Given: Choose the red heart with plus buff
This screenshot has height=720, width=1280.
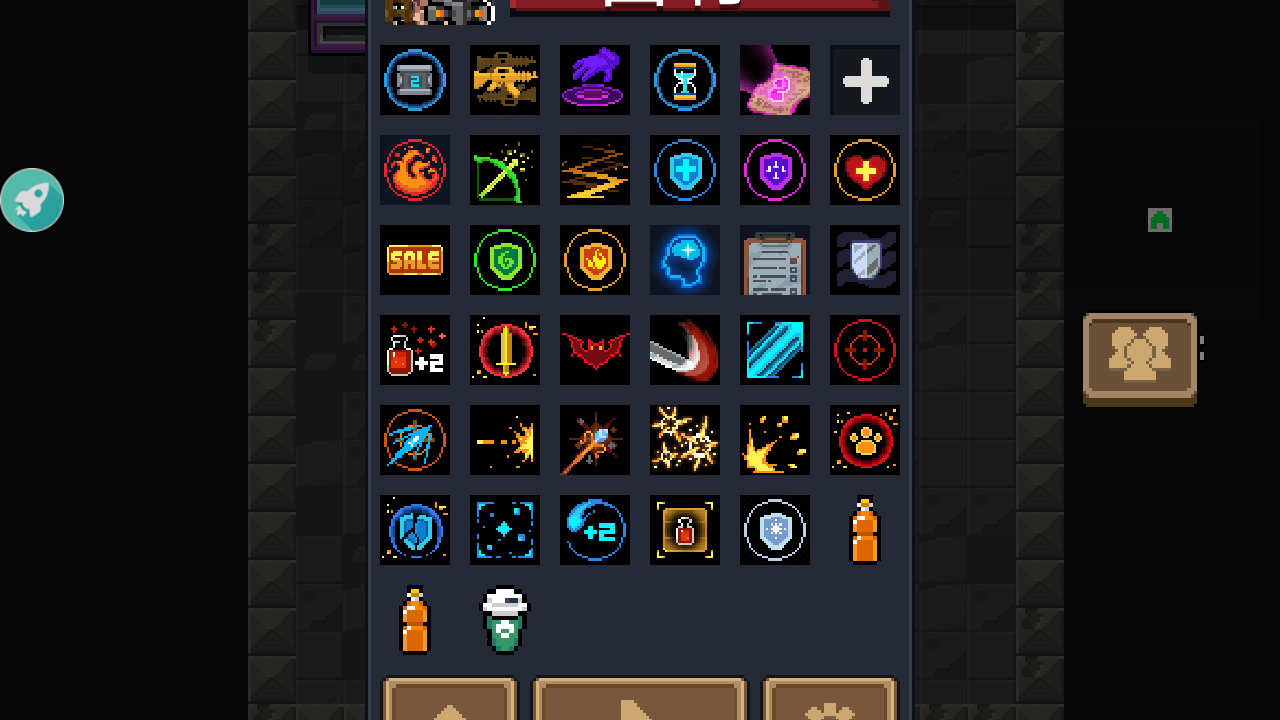Looking at the screenshot, I should (865, 170).
